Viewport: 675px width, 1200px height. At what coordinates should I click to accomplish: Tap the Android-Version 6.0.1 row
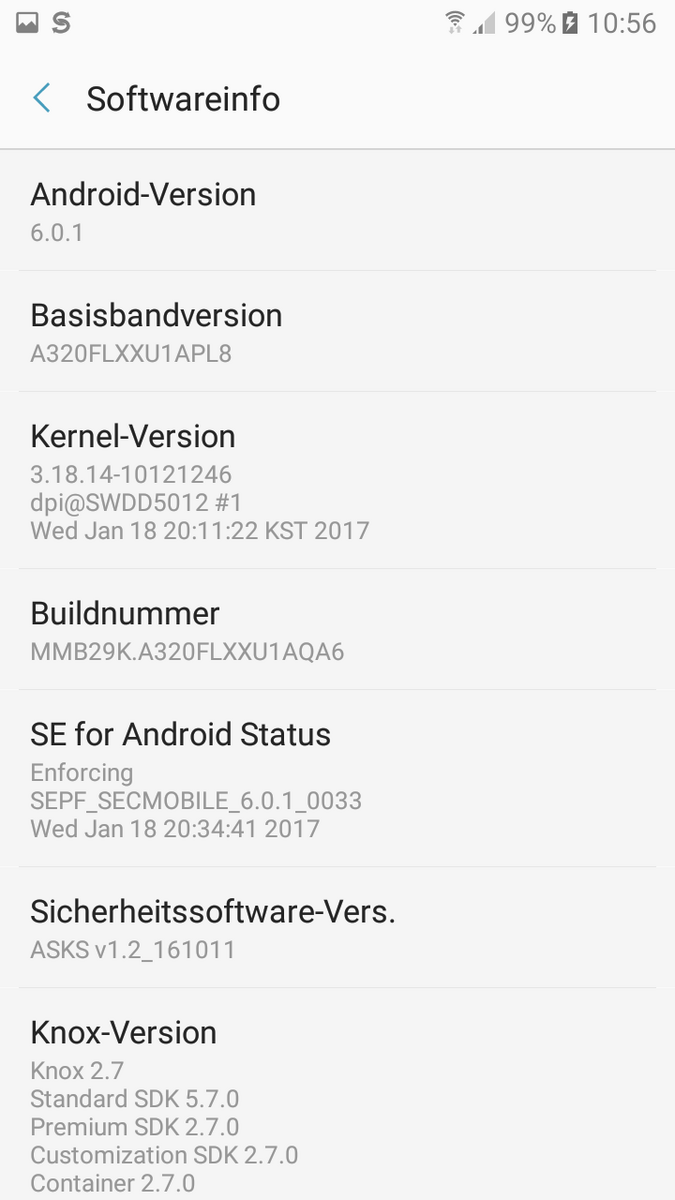(x=337, y=211)
